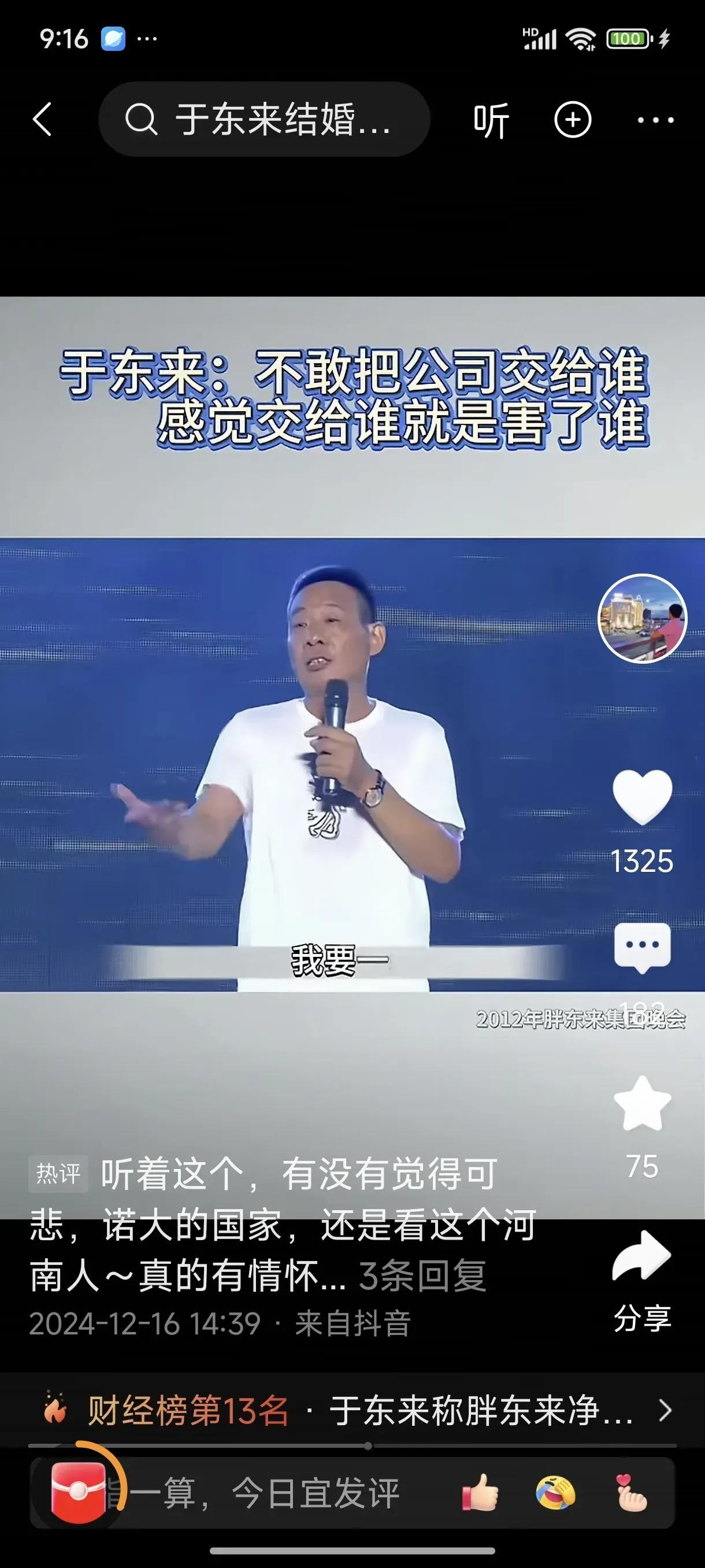
Task: Send the laughing-crying emoji reaction
Action: [555, 1492]
